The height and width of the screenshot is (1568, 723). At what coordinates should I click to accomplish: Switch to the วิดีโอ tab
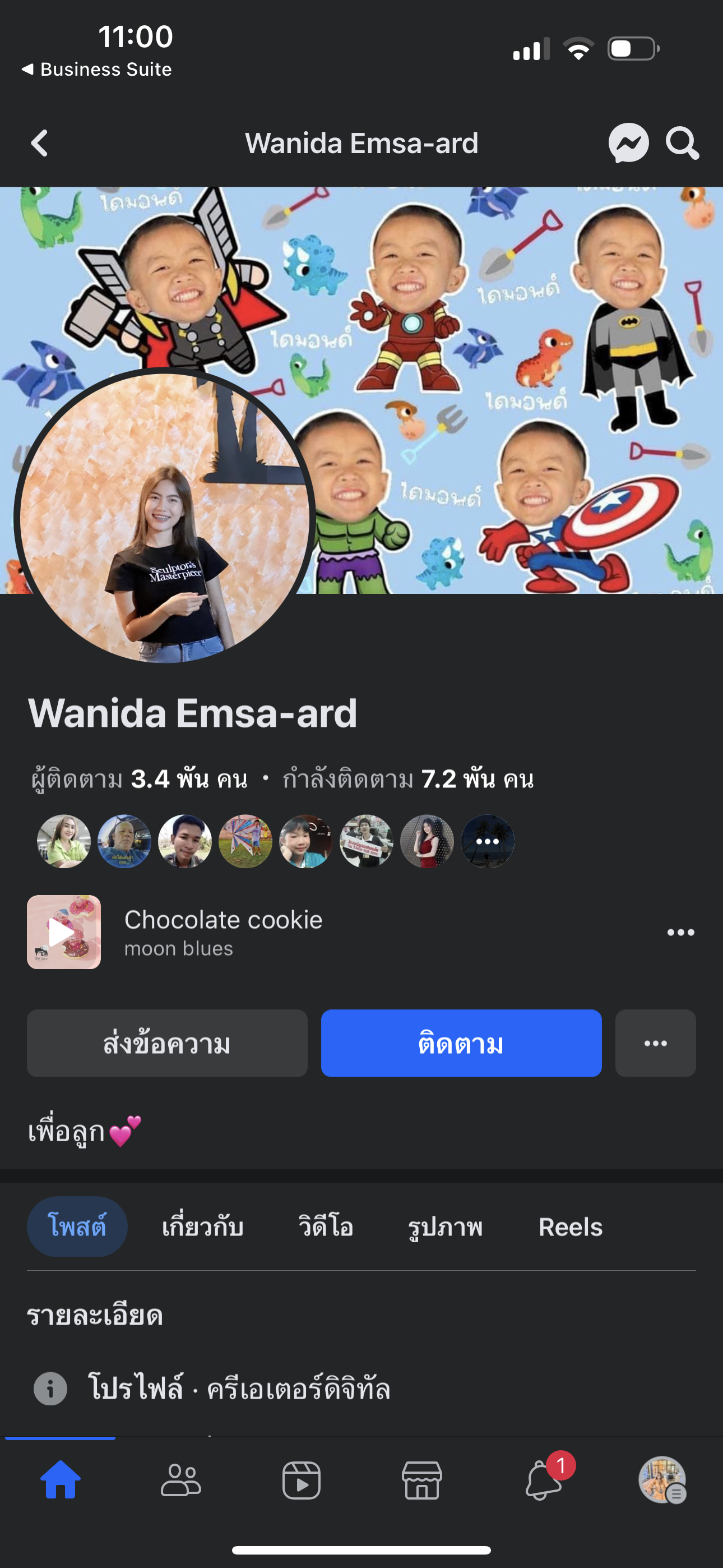point(326,1226)
